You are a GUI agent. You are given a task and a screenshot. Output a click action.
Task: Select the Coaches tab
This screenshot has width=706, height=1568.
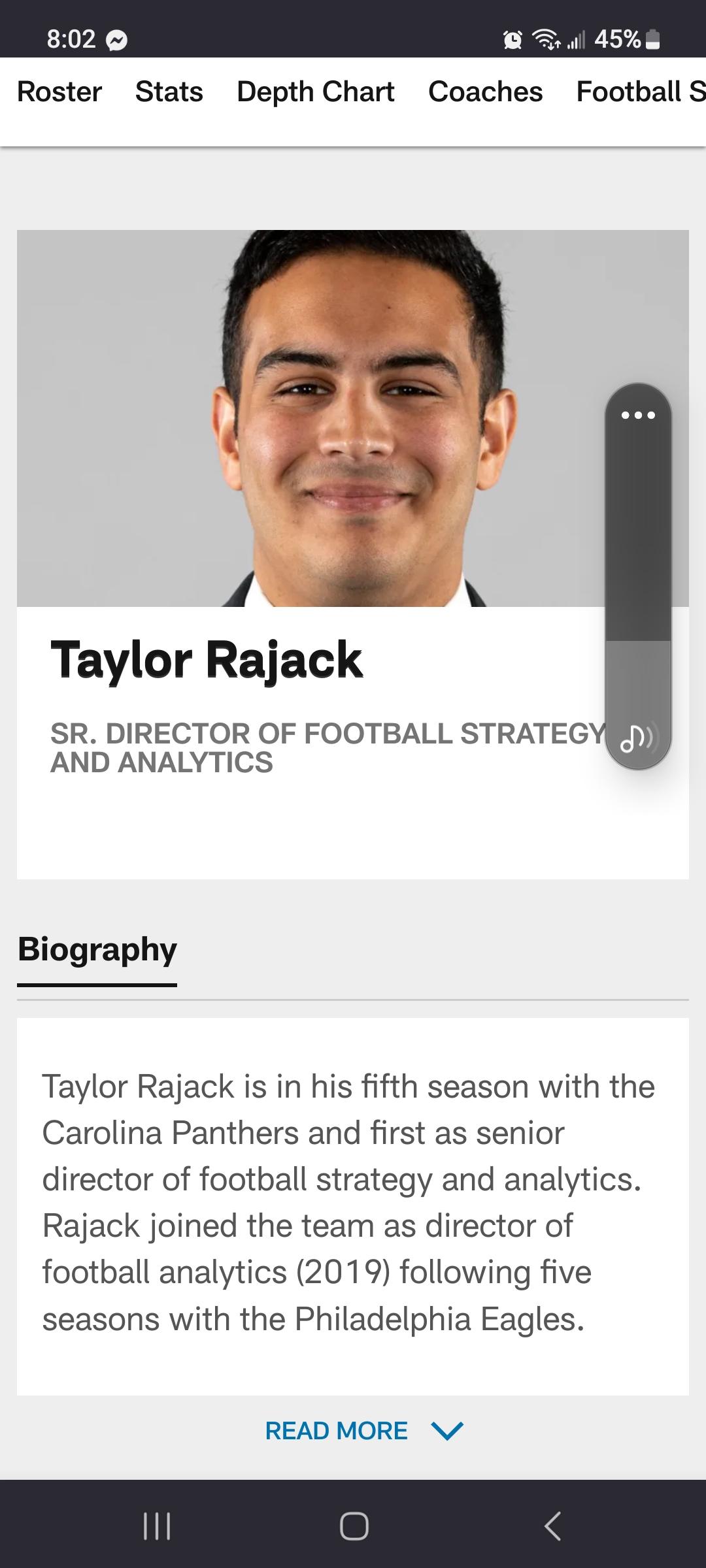(x=486, y=91)
